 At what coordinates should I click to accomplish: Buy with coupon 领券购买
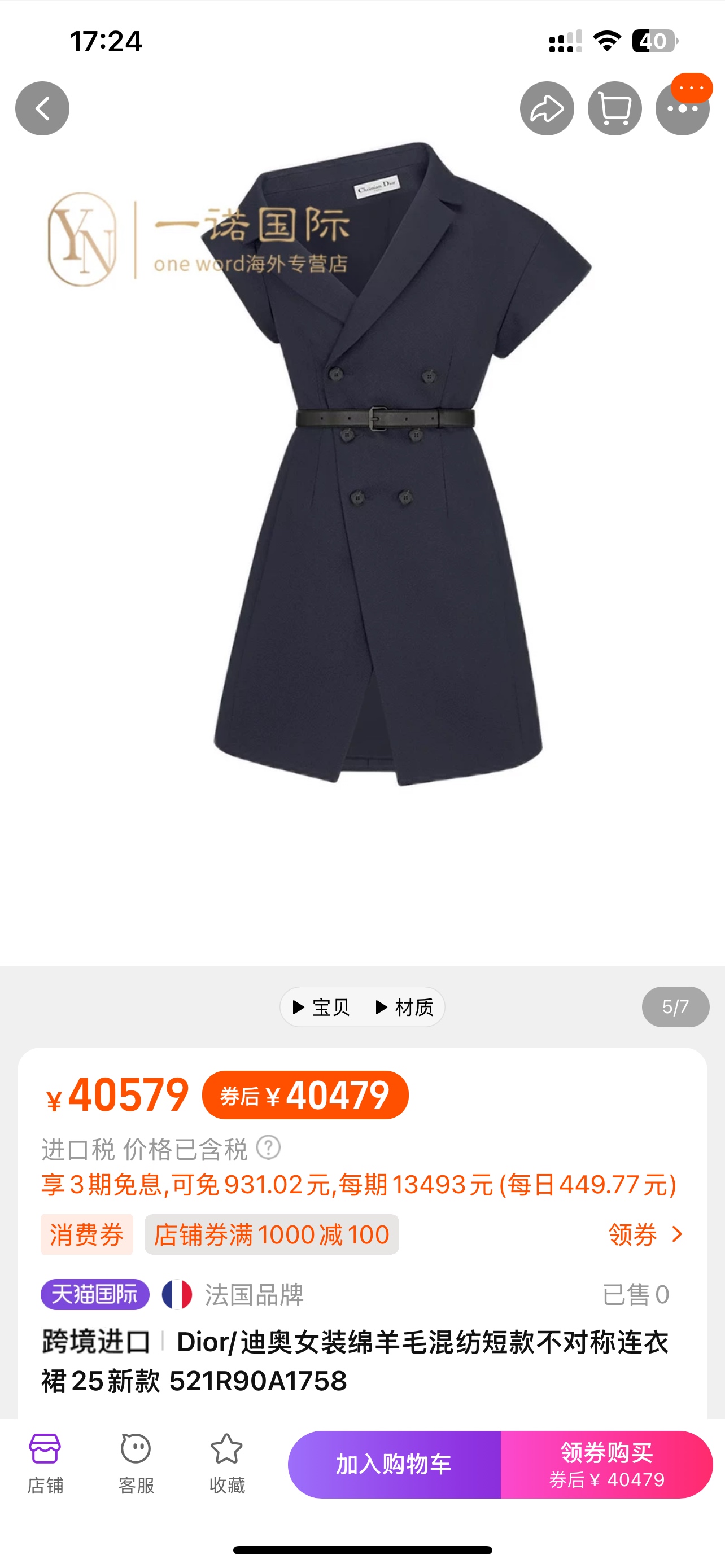click(606, 1464)
